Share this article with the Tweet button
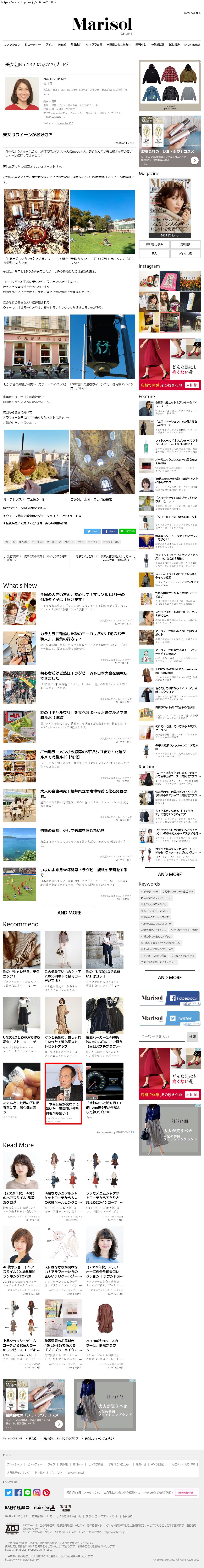 click(x=92, y=531)
